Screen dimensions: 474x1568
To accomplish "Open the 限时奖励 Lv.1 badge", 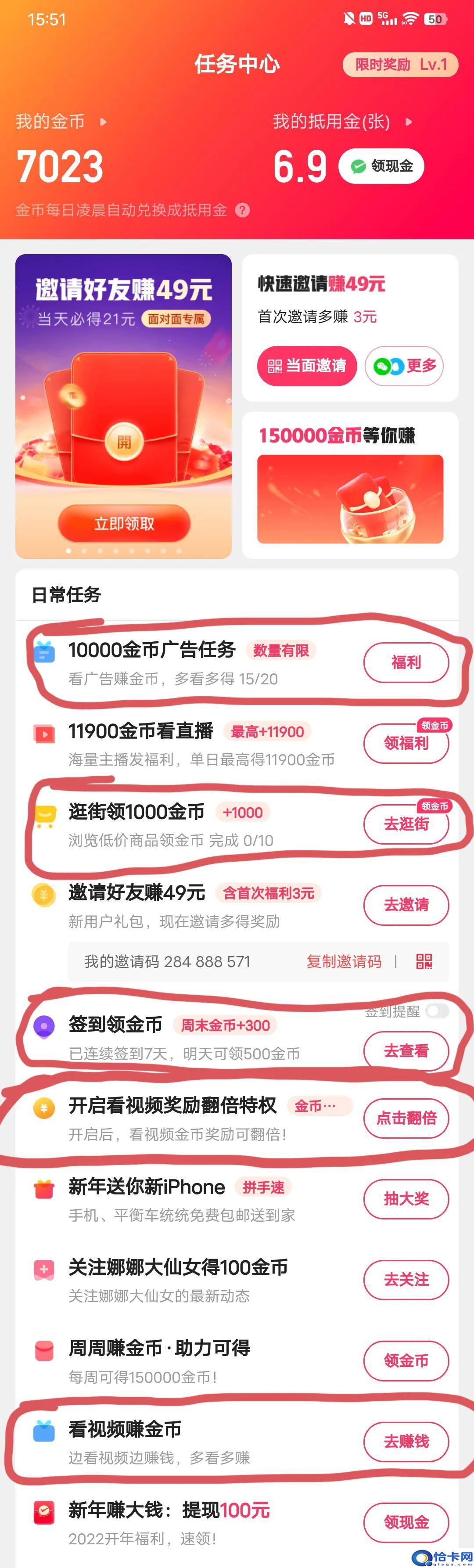I will tap(400, 65).
